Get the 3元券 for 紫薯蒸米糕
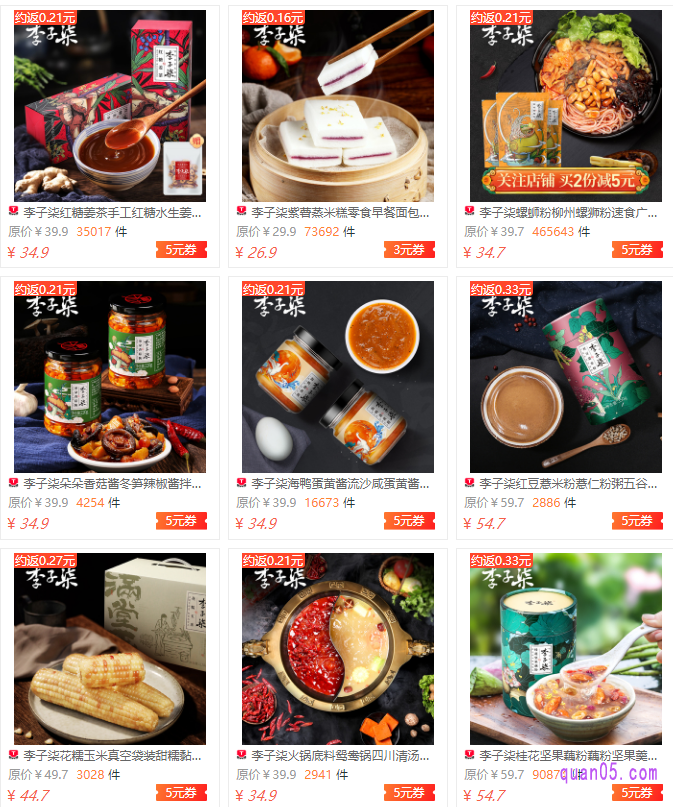Viewport: 673px width, 807px height. 409,250
